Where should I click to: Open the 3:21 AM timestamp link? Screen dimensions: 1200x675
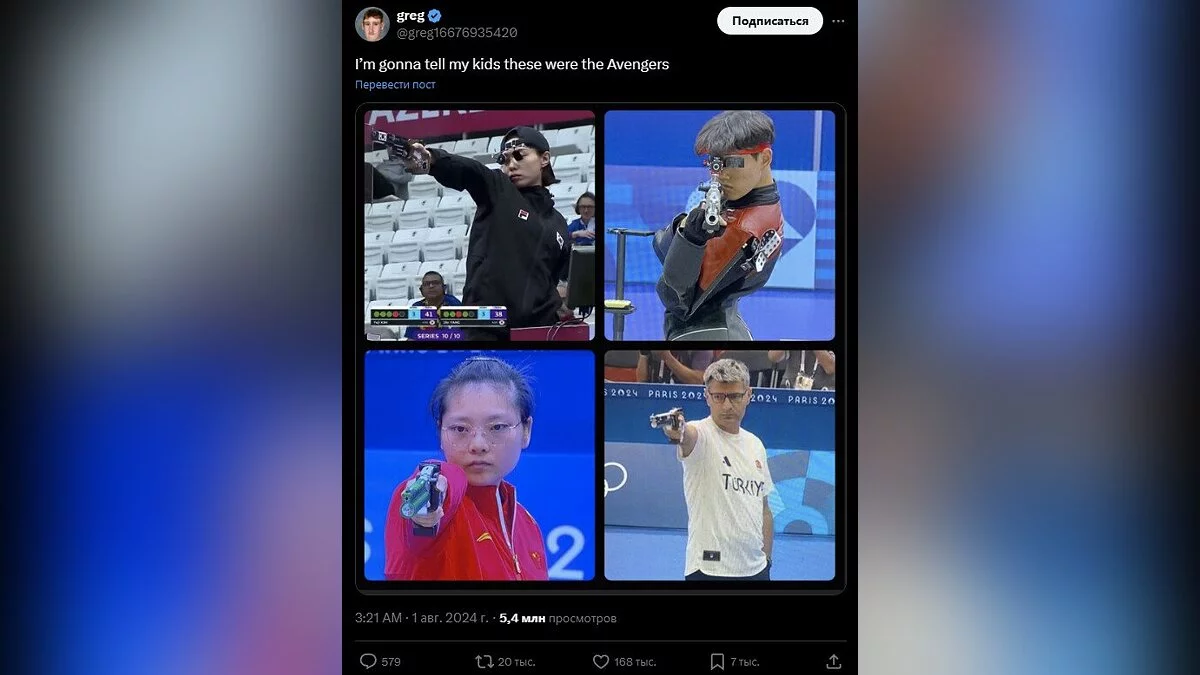380,618
